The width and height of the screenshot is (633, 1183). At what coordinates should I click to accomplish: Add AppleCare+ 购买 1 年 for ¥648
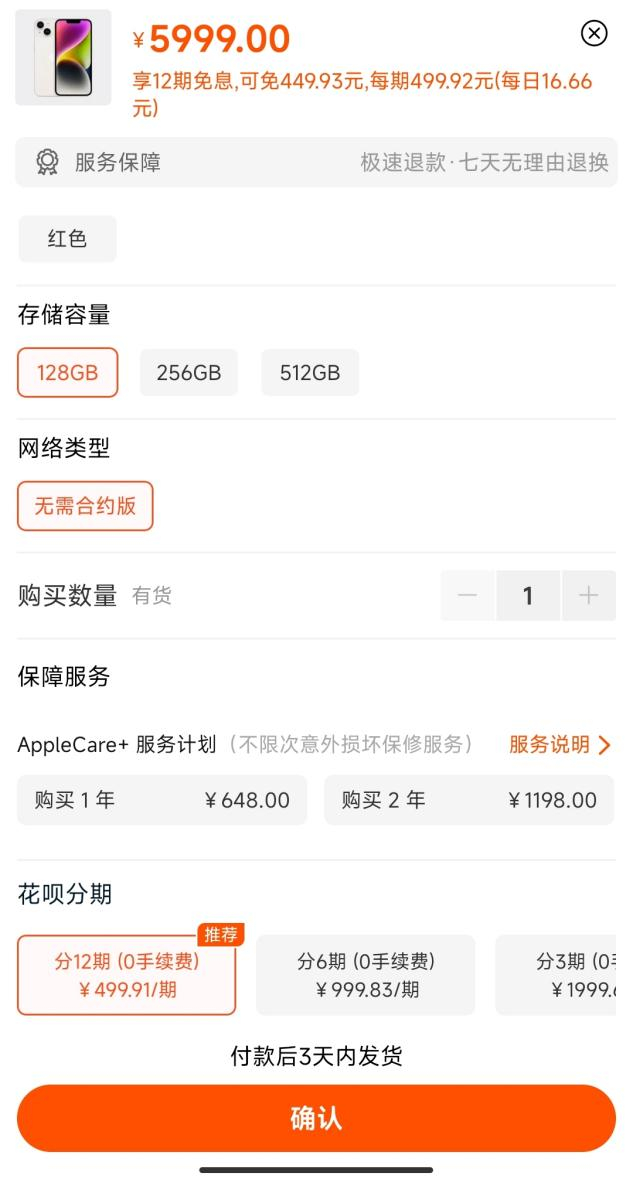tap(162, 800)
